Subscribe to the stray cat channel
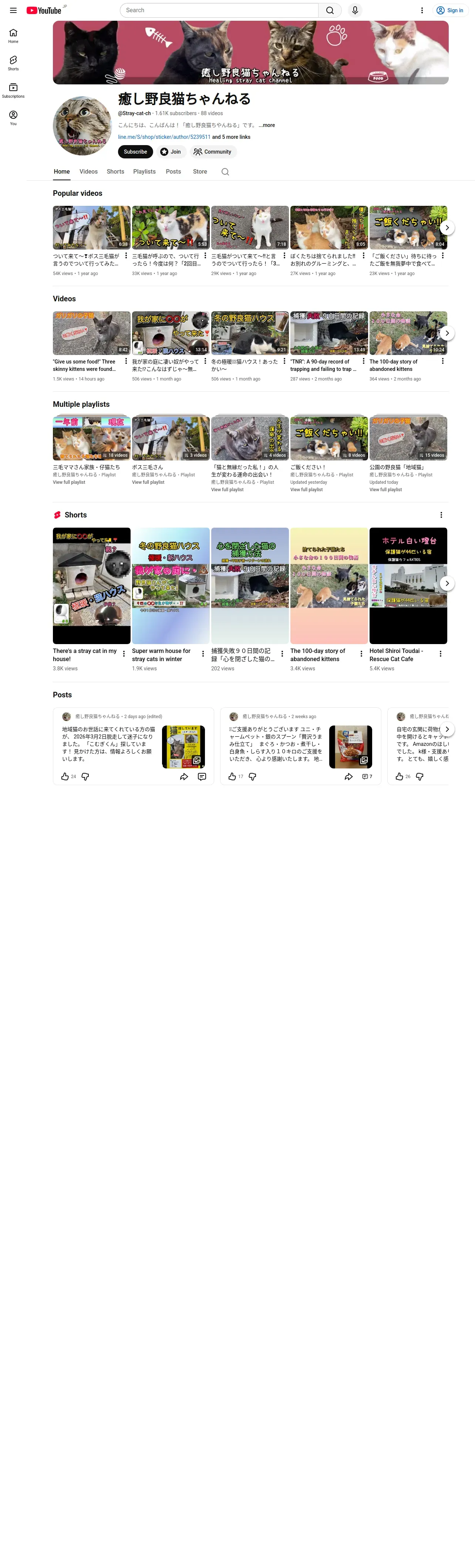The width and height of the screenshot is (475, 1568). pos(135,151)
